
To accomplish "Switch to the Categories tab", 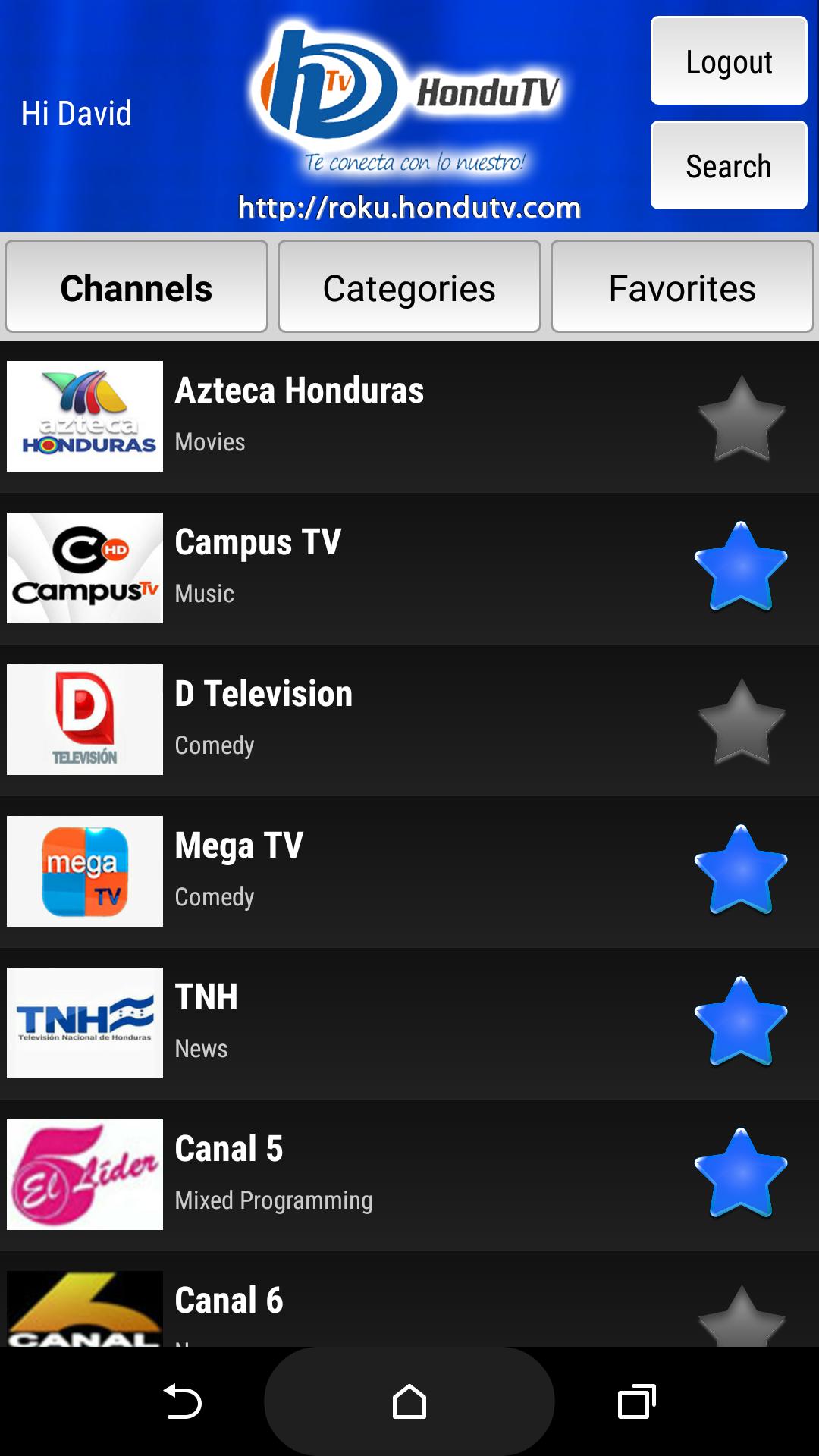I will coord(409,287).
